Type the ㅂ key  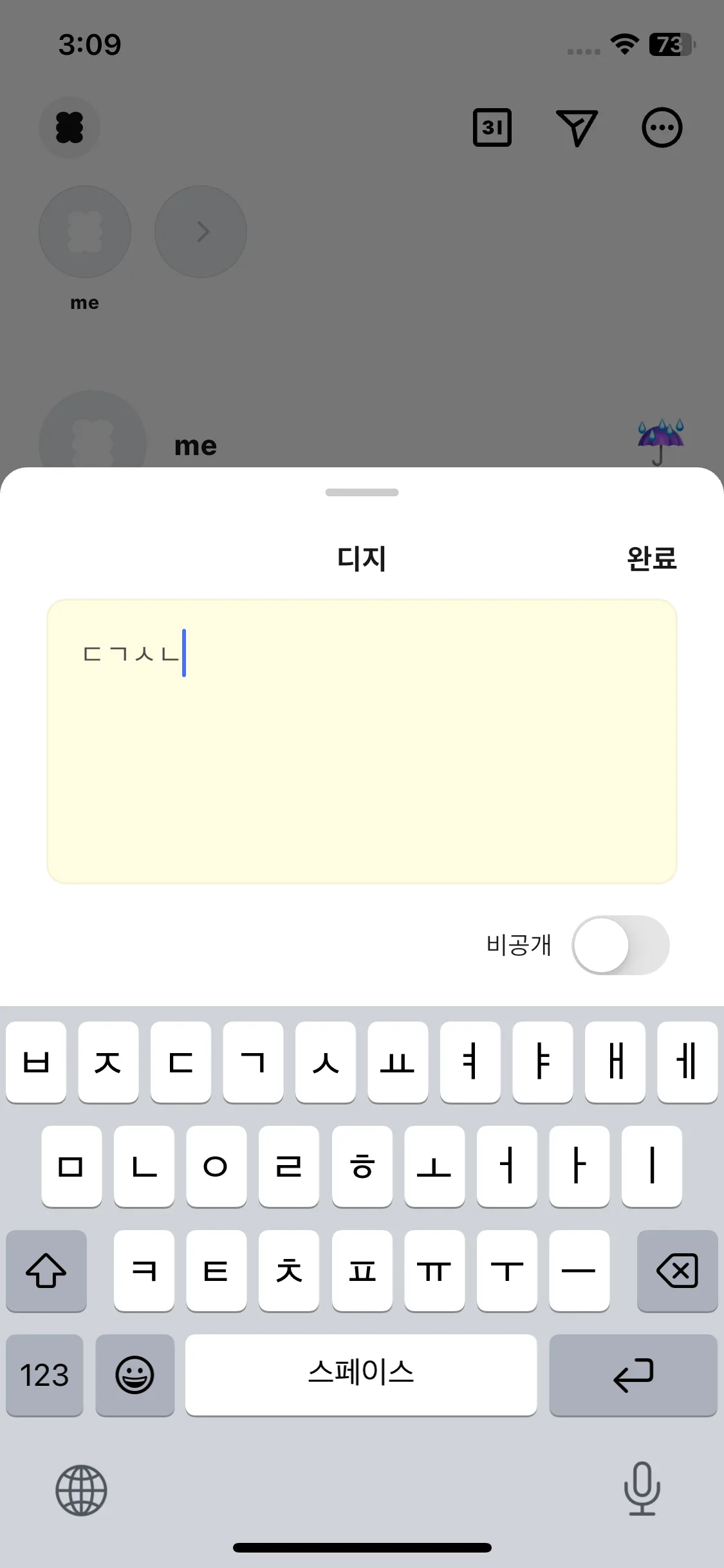pos(36,1062)
